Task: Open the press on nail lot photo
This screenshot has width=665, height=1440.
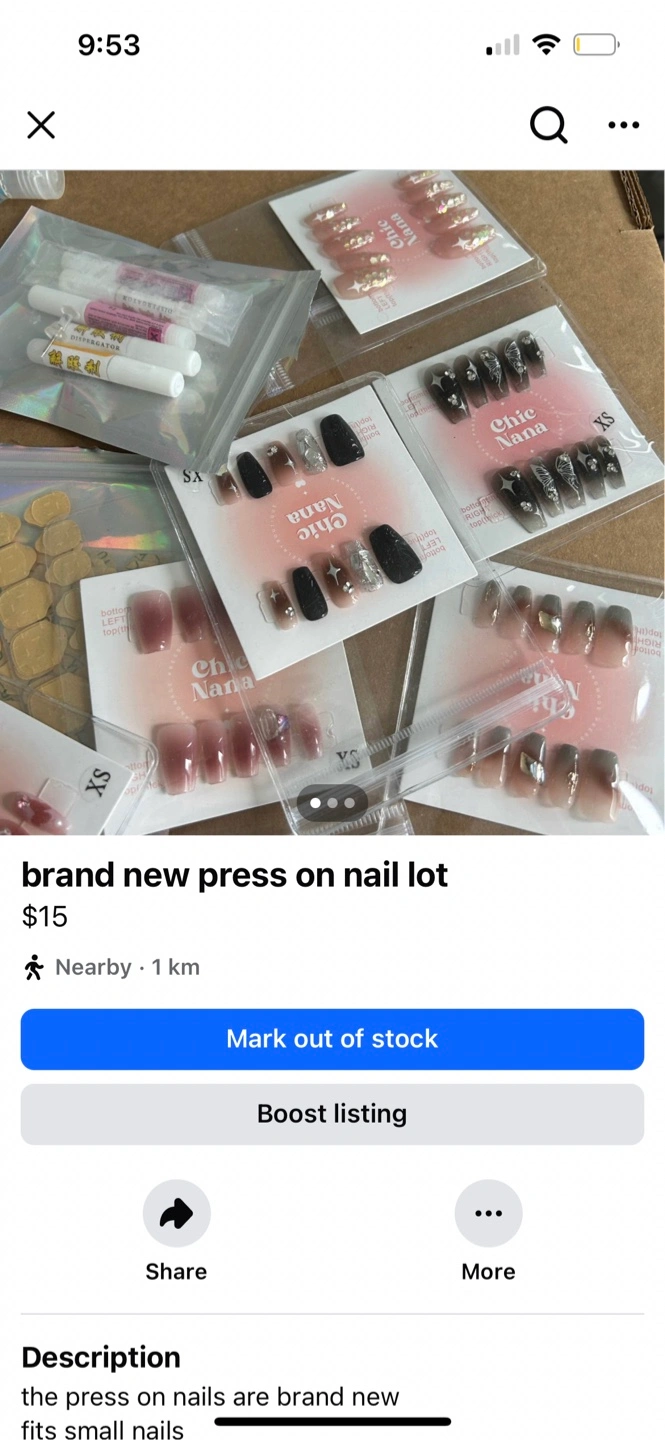Action: coord(332,500)
